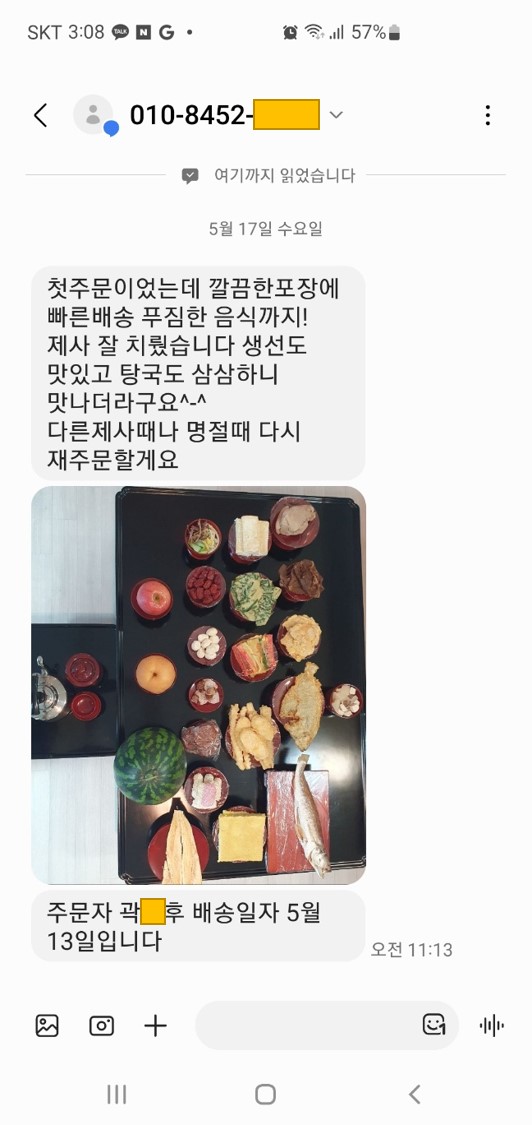The height and width of the screenshot is (1125, 532).
Task: Open the three-dot overflow menu
Action: [487, 116]
